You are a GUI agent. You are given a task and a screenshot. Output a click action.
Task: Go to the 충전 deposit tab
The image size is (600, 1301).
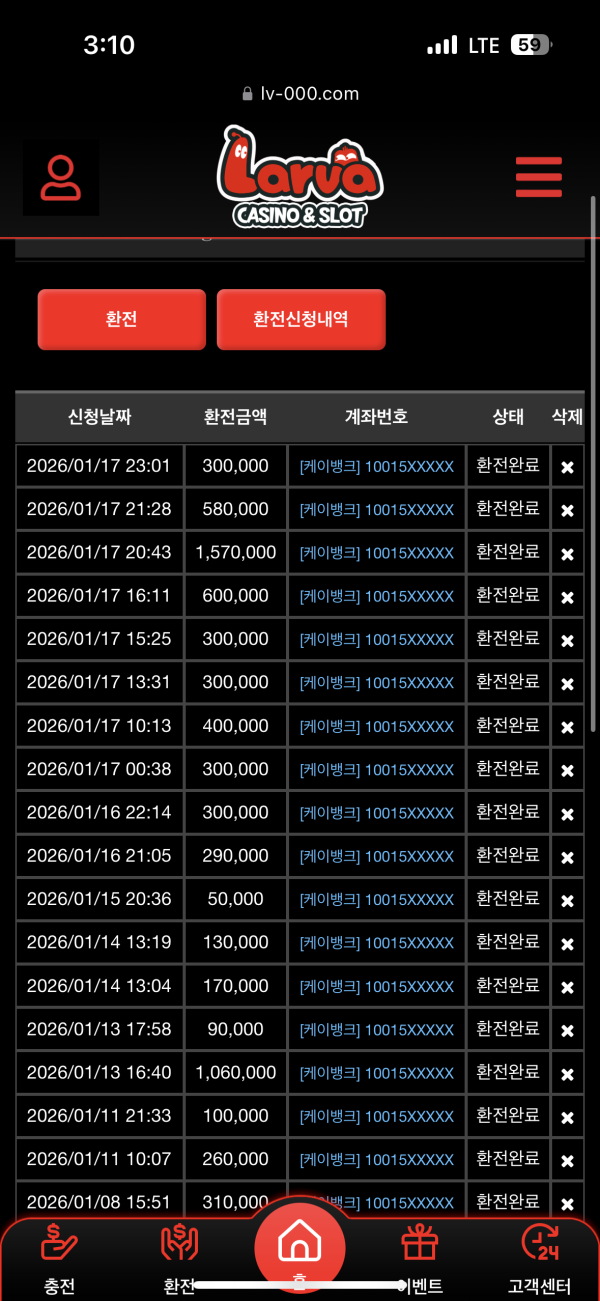(59, 1259)
